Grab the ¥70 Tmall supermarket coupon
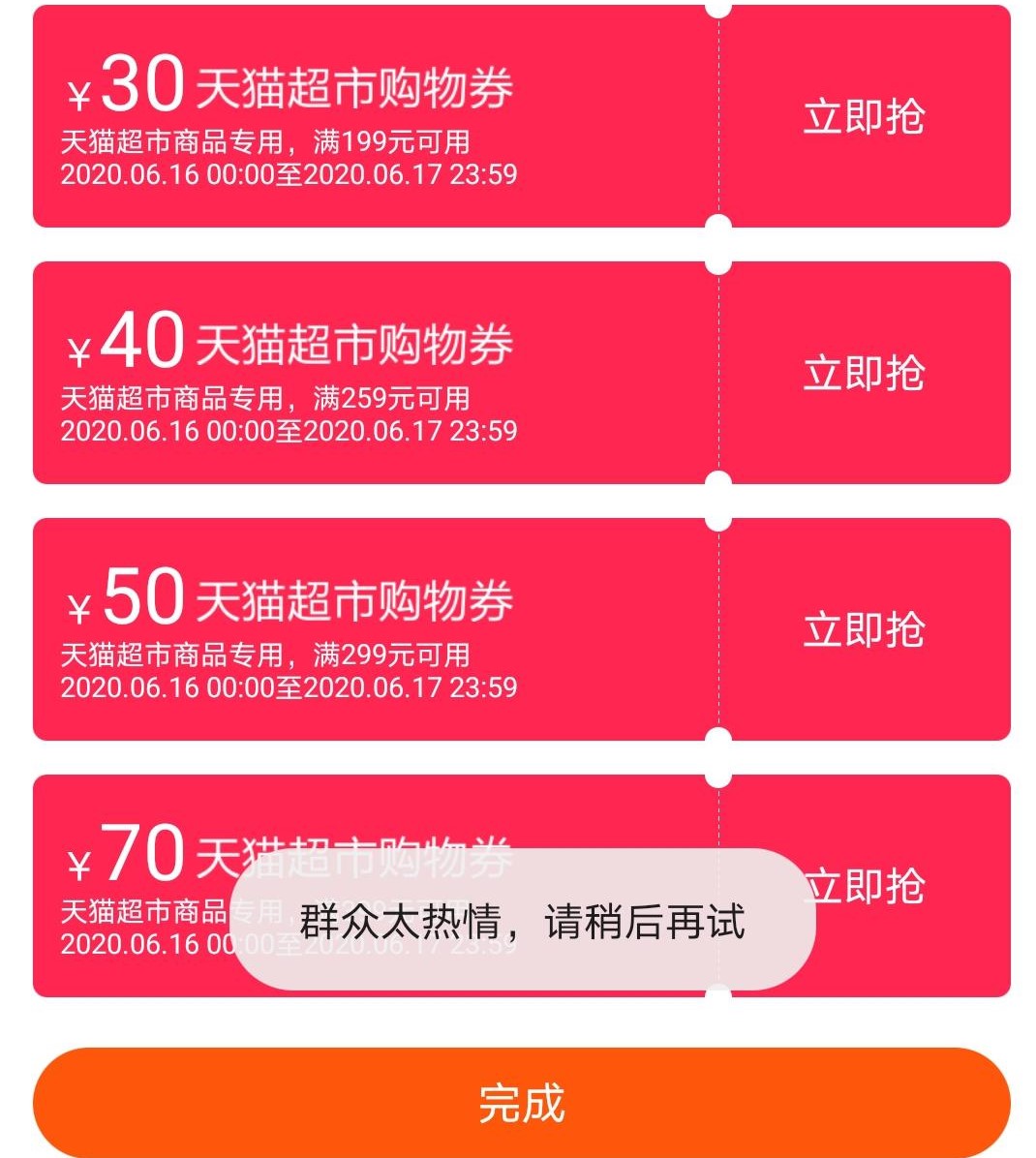Screen dimensions: 1036x1158 pyautogui.click(x=871, y=886)
